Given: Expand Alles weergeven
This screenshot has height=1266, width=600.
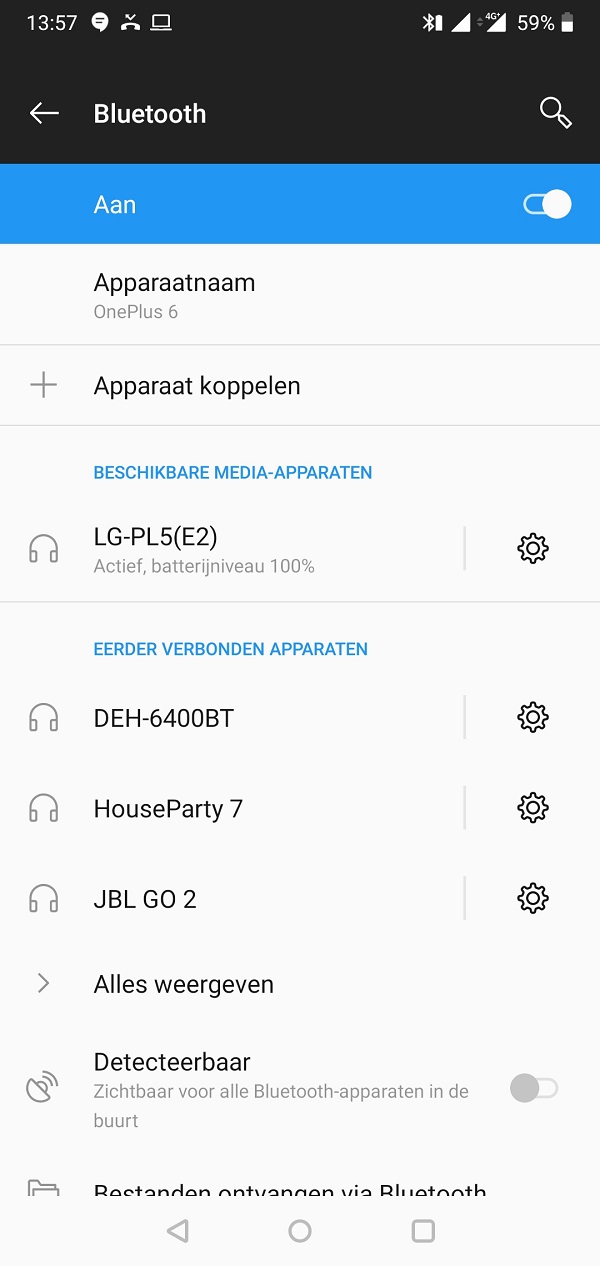Looking at the screenshot, I should 300,984.
